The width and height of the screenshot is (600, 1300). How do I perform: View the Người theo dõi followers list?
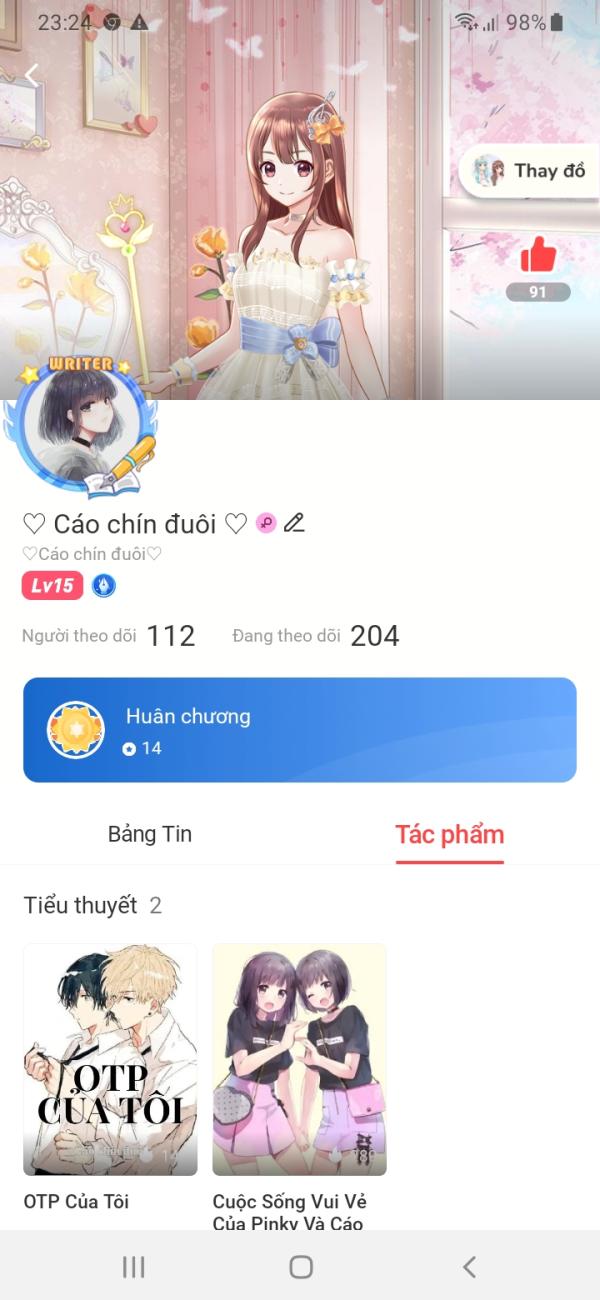click(x=108, y=635)
